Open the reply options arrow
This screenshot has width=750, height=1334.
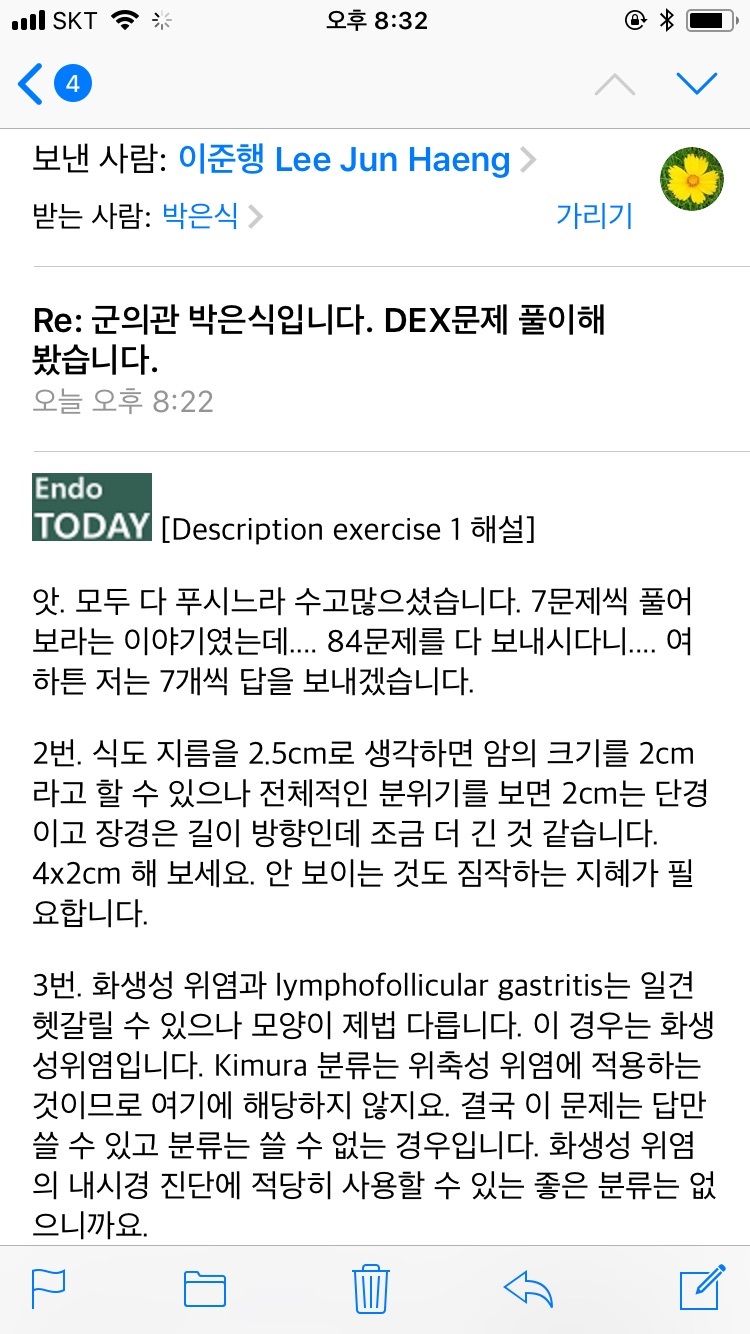[529, 1290]
